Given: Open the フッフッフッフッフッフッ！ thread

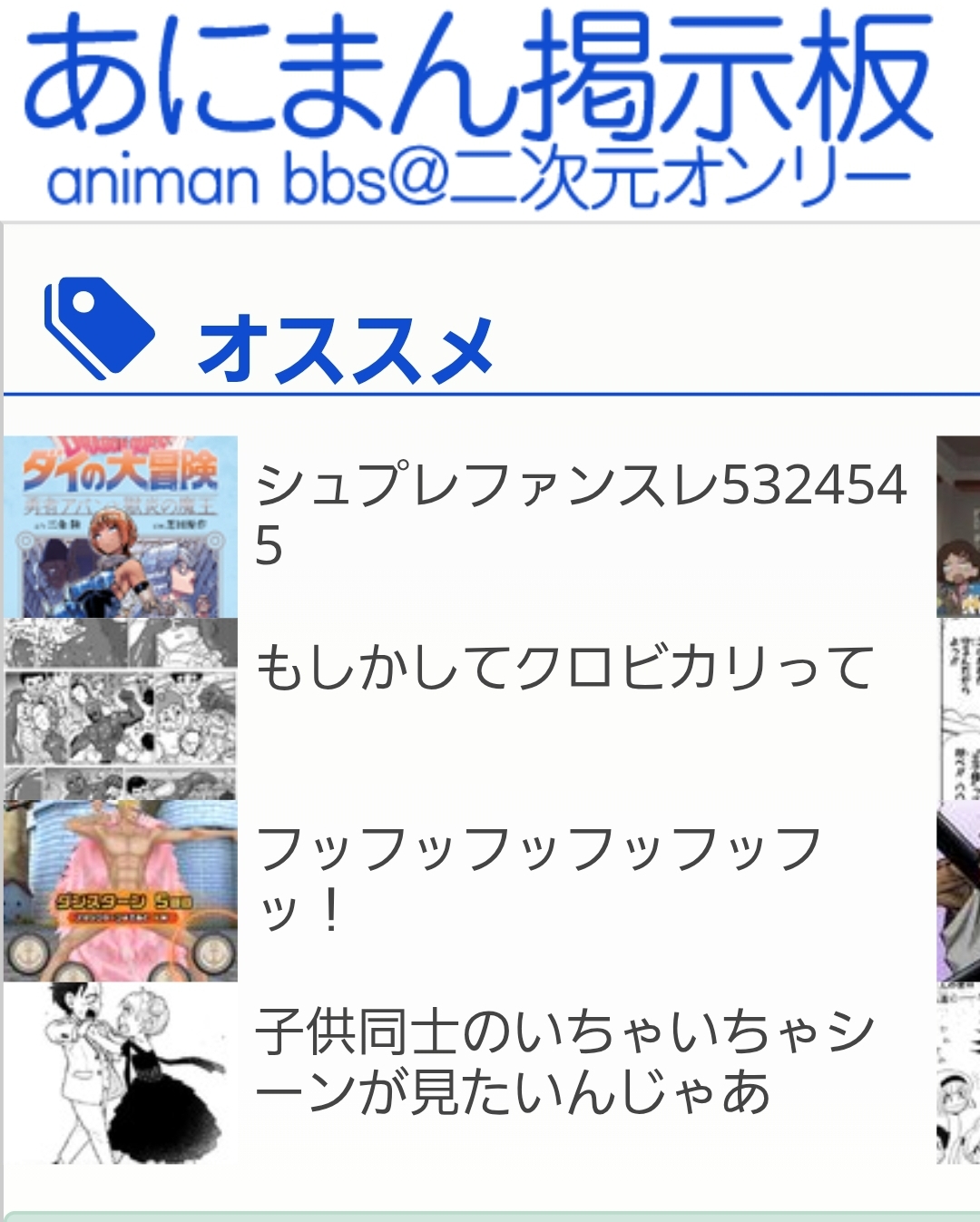Looking at the screenshot, I should (x=539, y=878).
